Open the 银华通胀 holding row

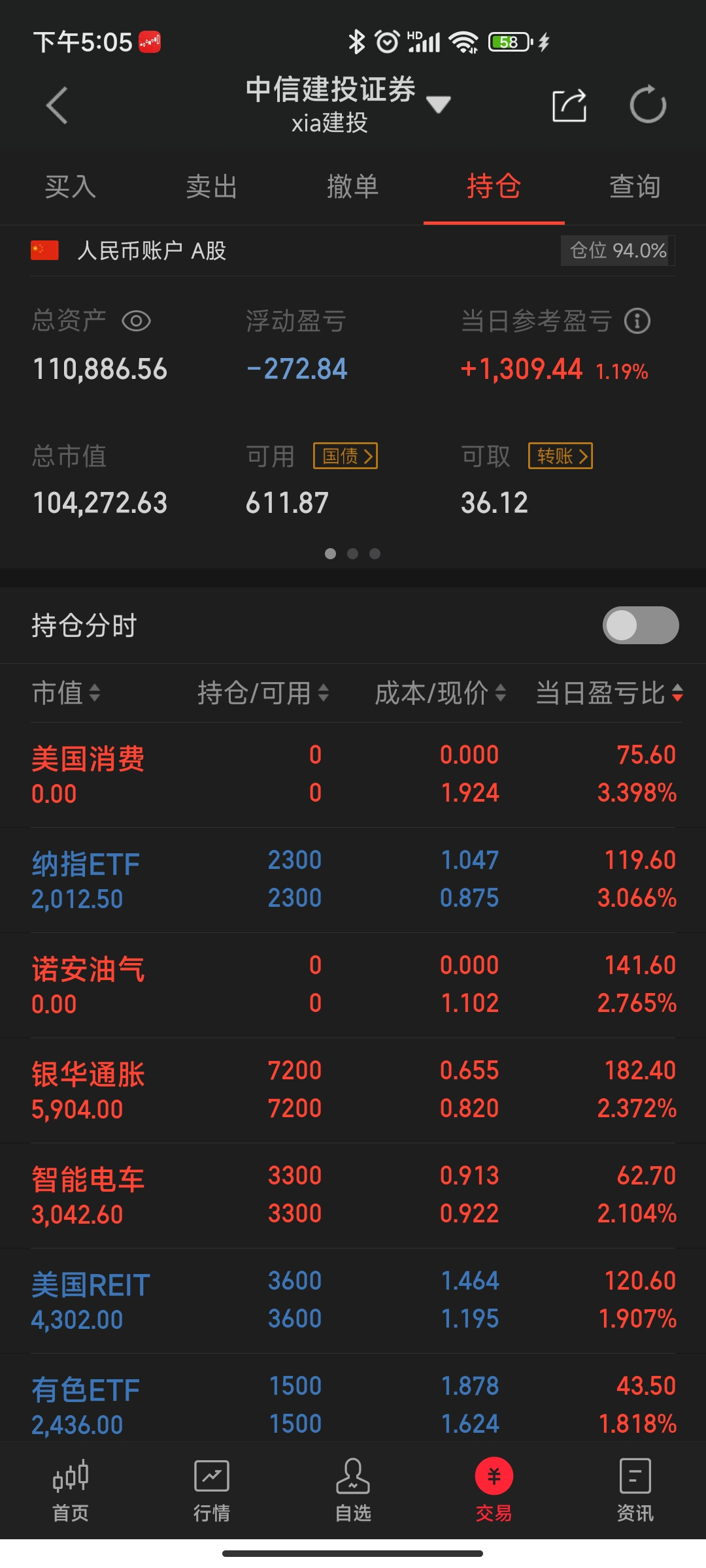(353, 1090)
